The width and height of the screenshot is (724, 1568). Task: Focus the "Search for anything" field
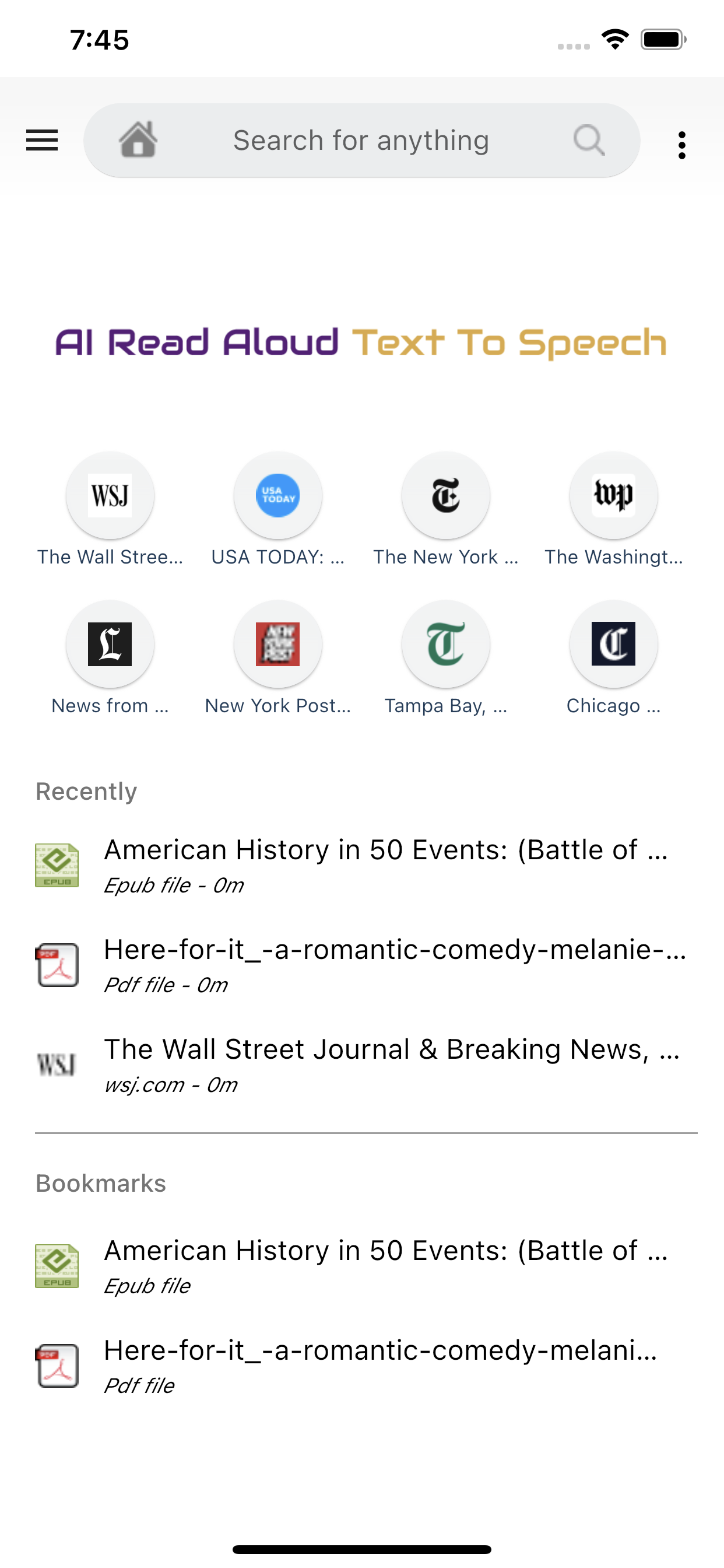coord(361,141)
